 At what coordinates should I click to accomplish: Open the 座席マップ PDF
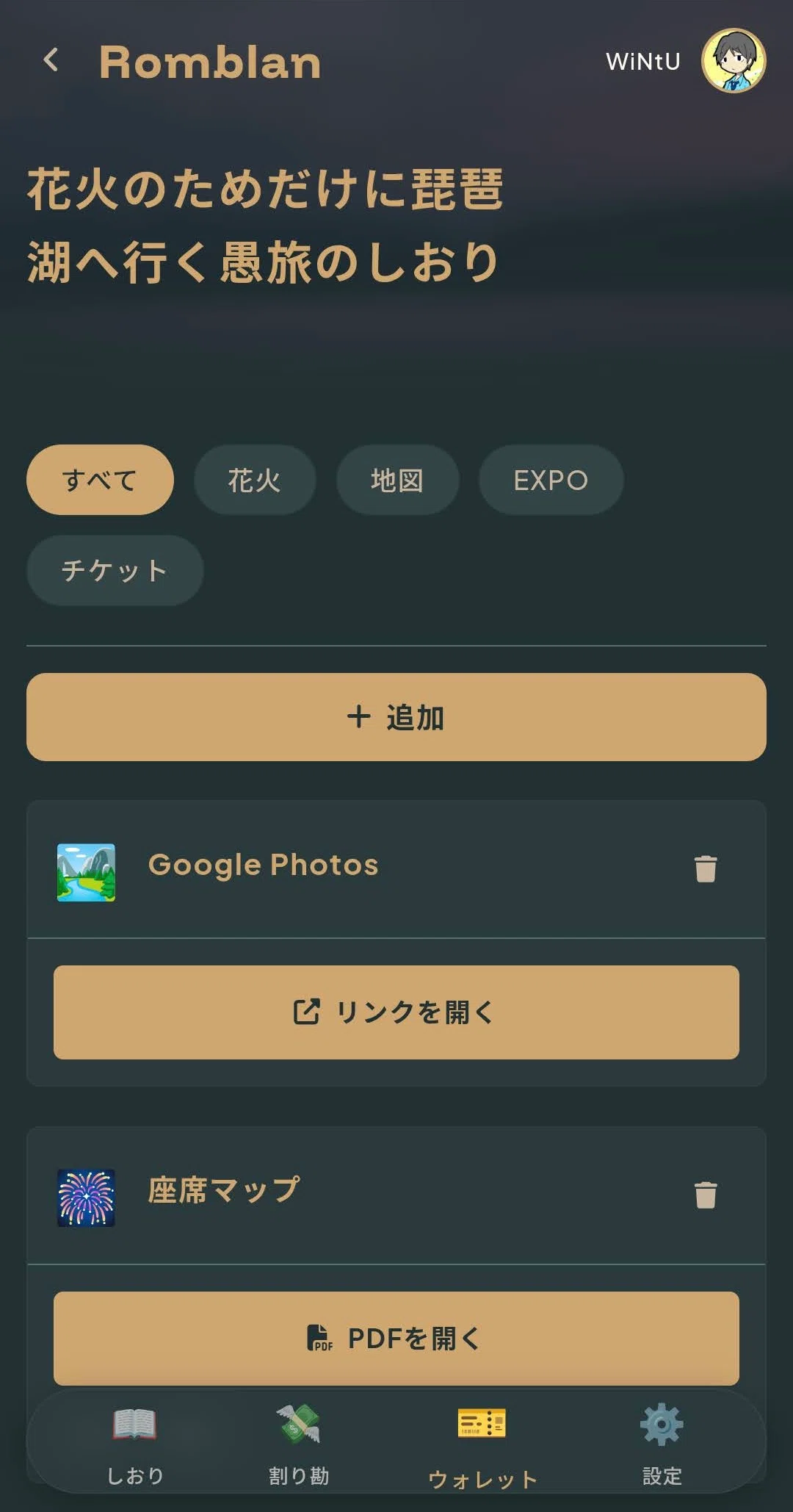[x=396, y=1338]
